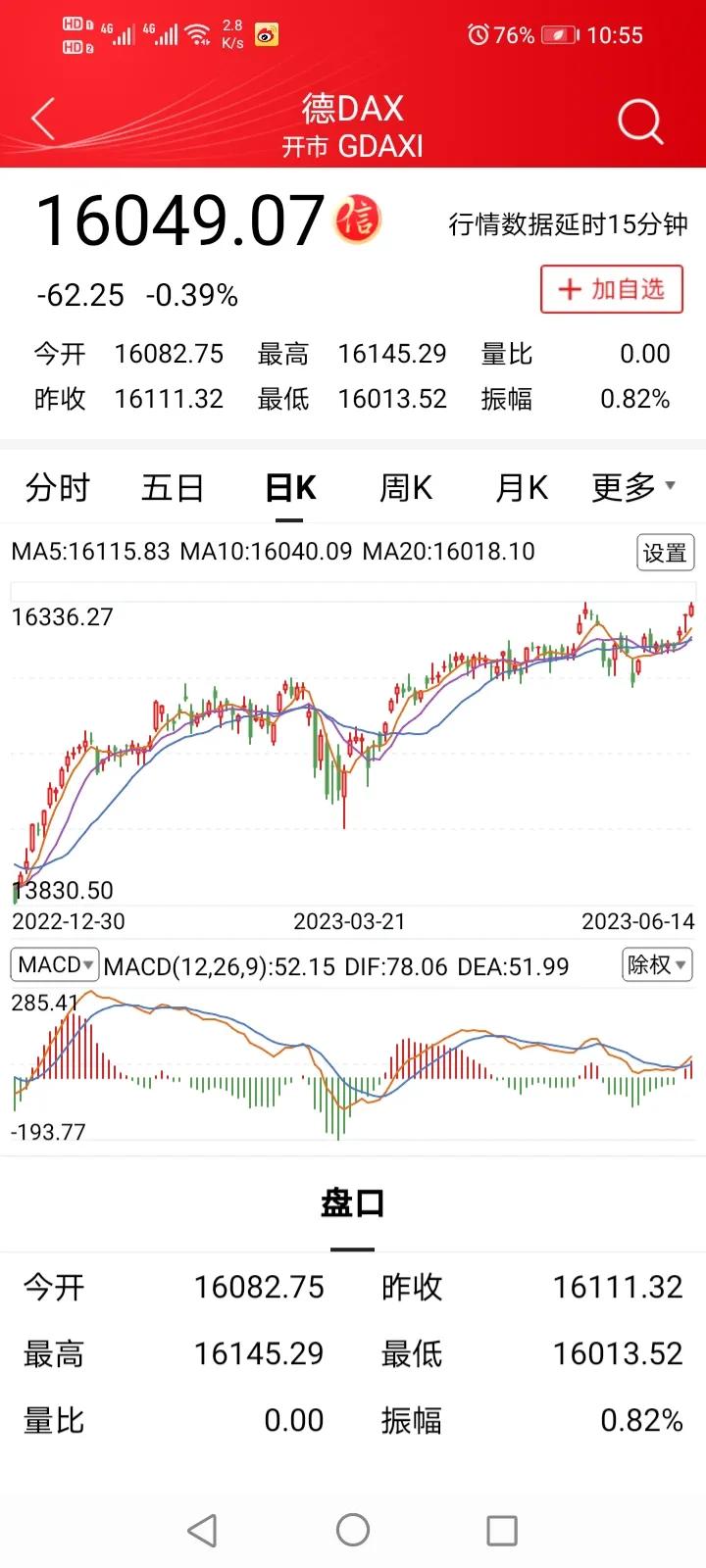Tap the candlestick chart area
Image resolution: width=706 pixels, height=1568 pixels.
click(353, 745)
